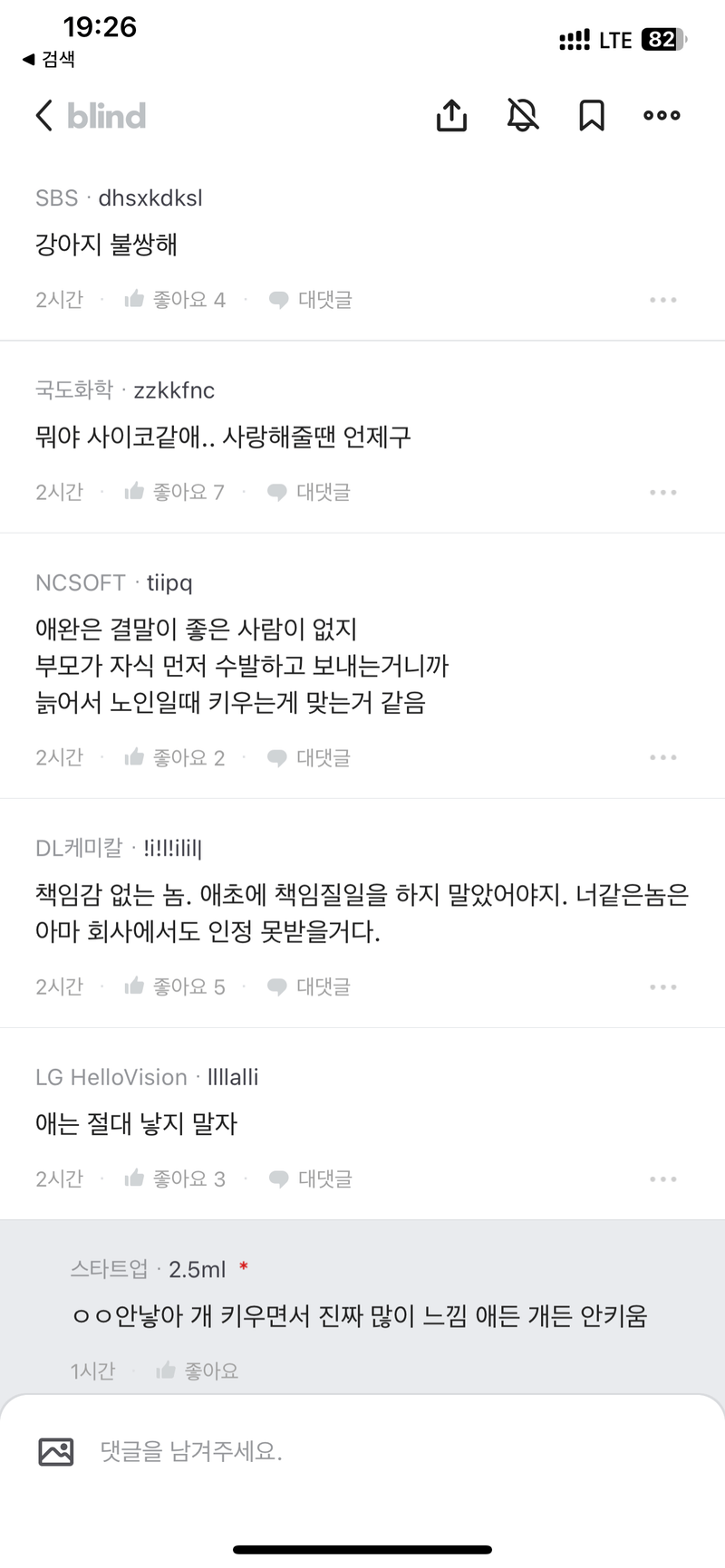The width and height of the screenshot is (725, 1568).
Task: Tap the blind logo in the header
Action: (106, 115)
